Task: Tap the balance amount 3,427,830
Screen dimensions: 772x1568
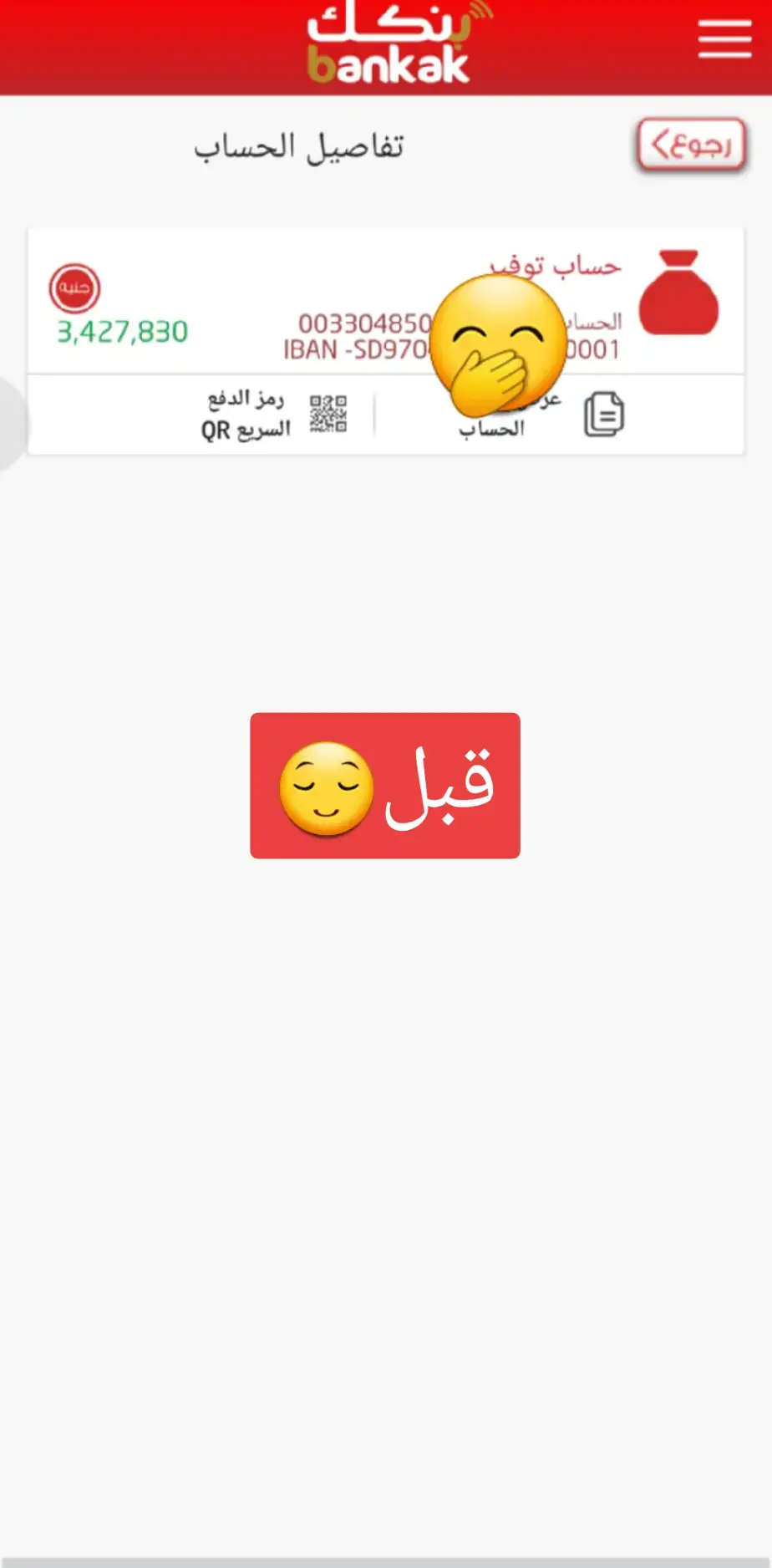Action: click(x=122, y=331)
